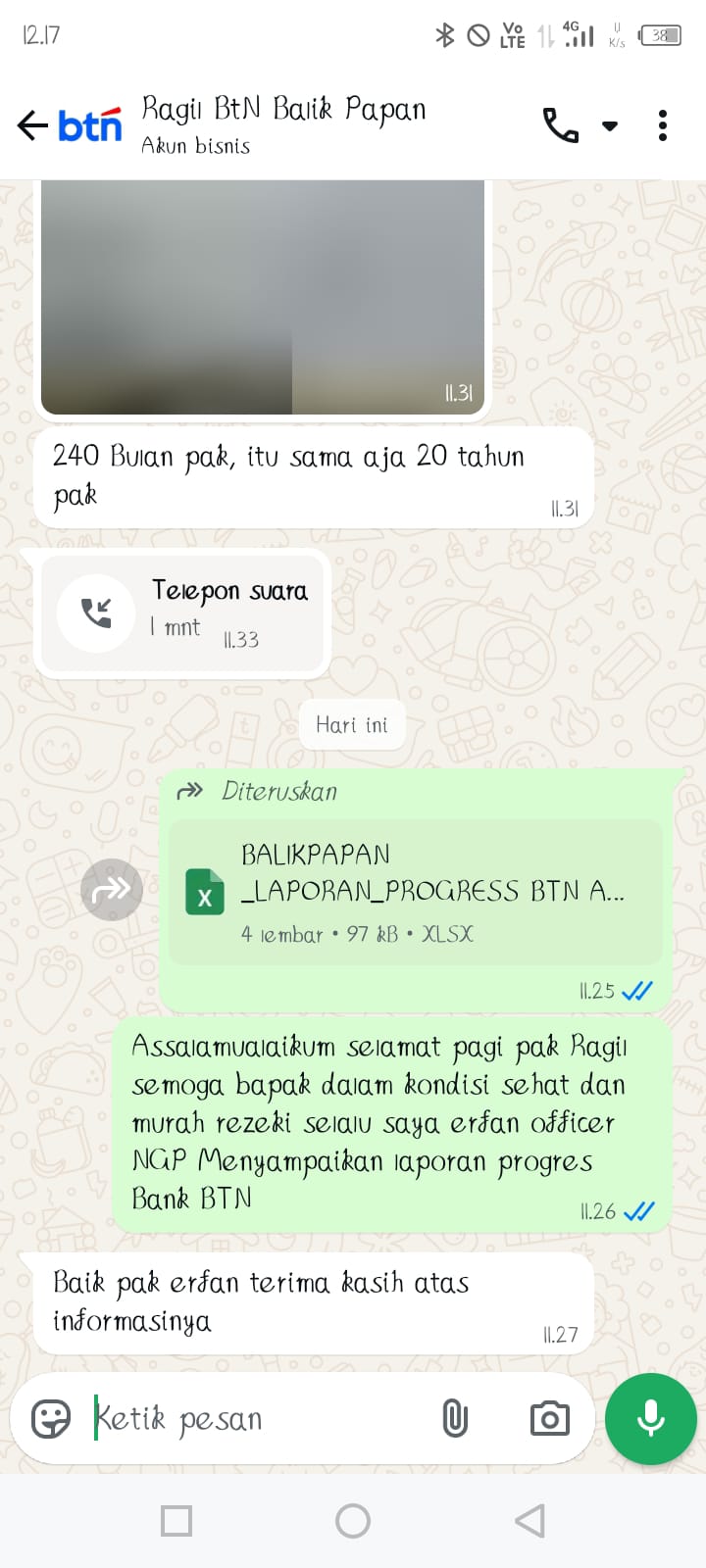Screen dimensions: 706x1568
Task: View the blurred photo sent at 11.31
Action: (263, 294)
